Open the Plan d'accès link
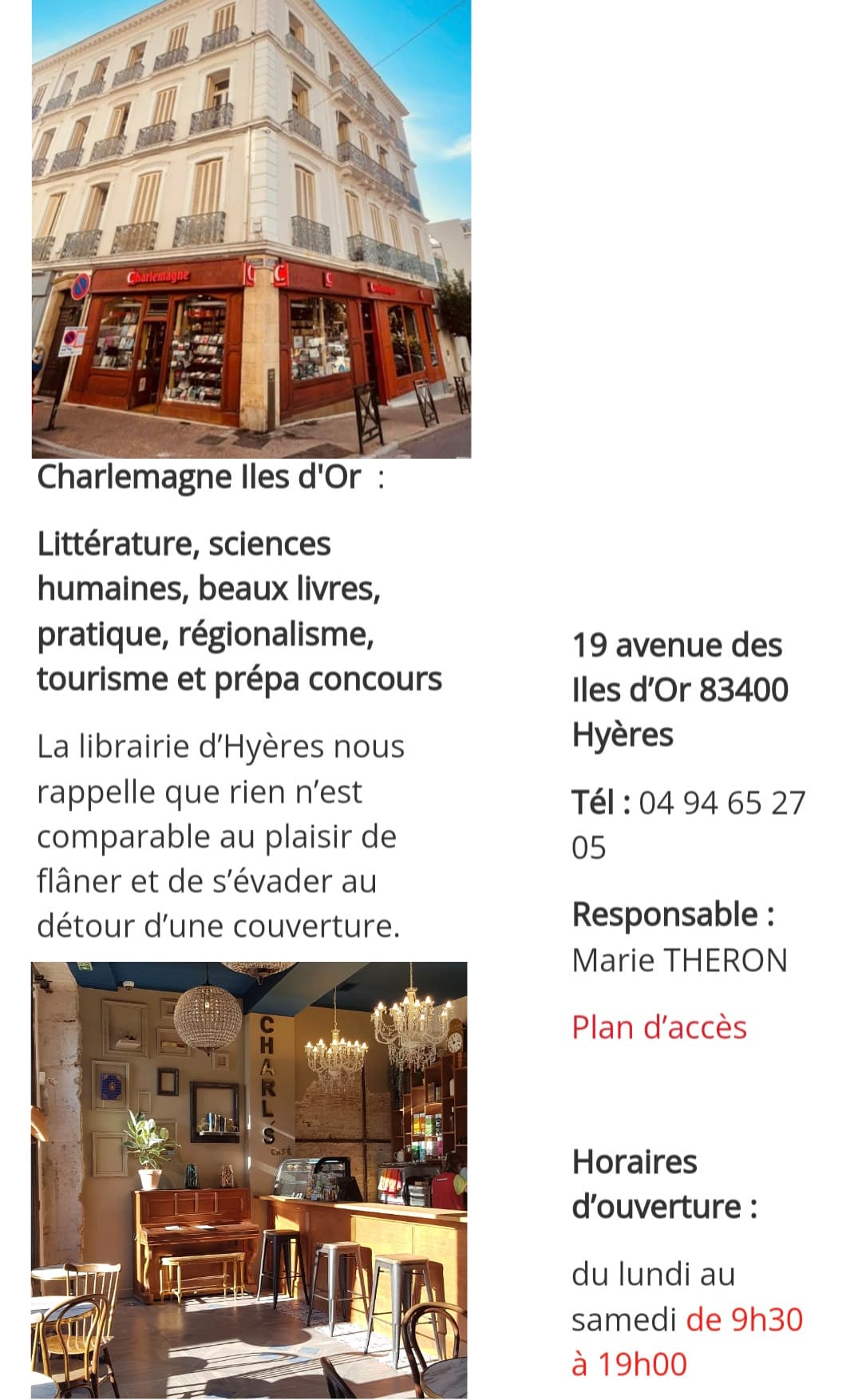Image resolution: width=862 pixels, height=1400 pixels. 658,1027
